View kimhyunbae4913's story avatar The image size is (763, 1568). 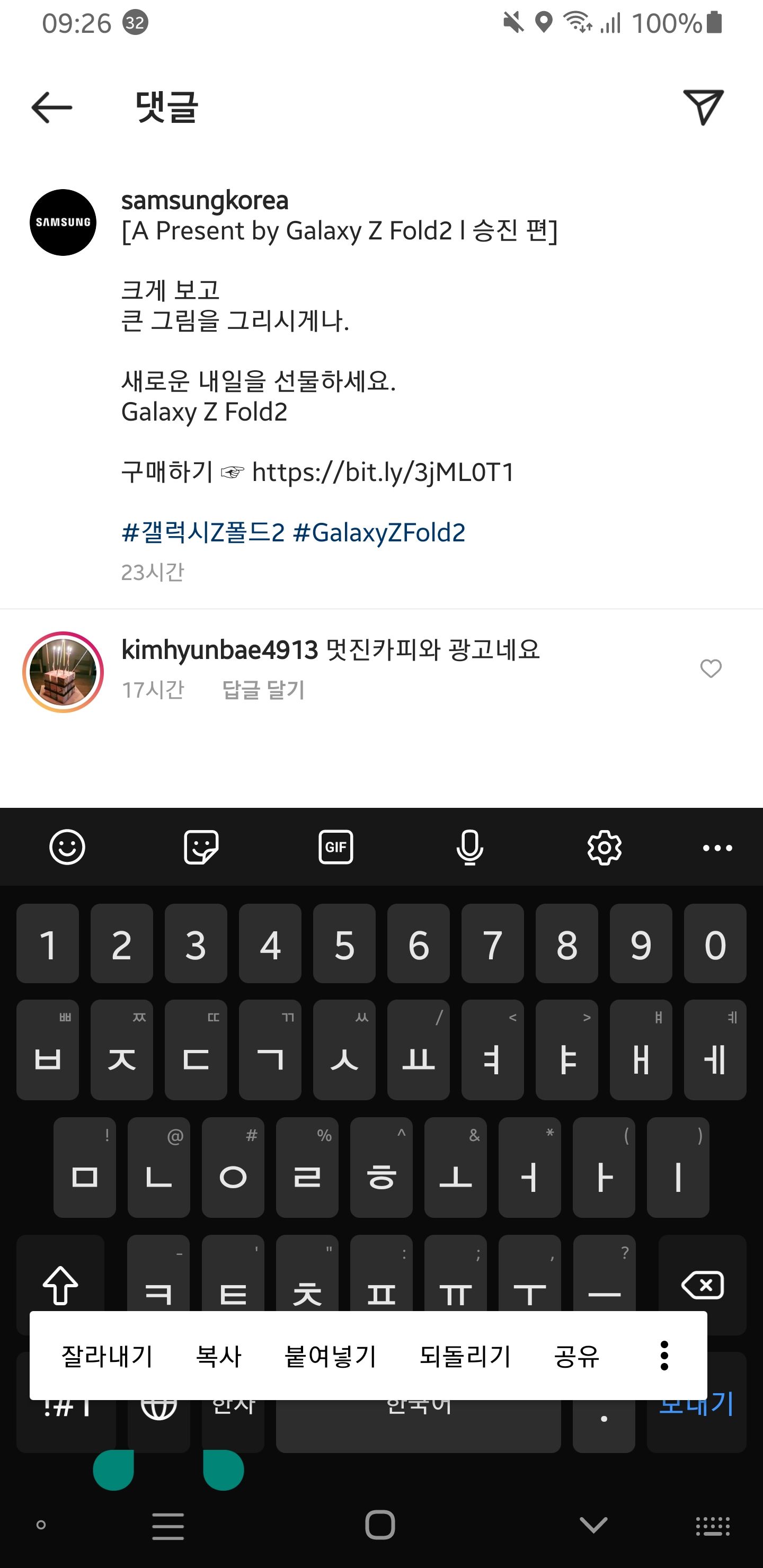(x=63, y=672)
